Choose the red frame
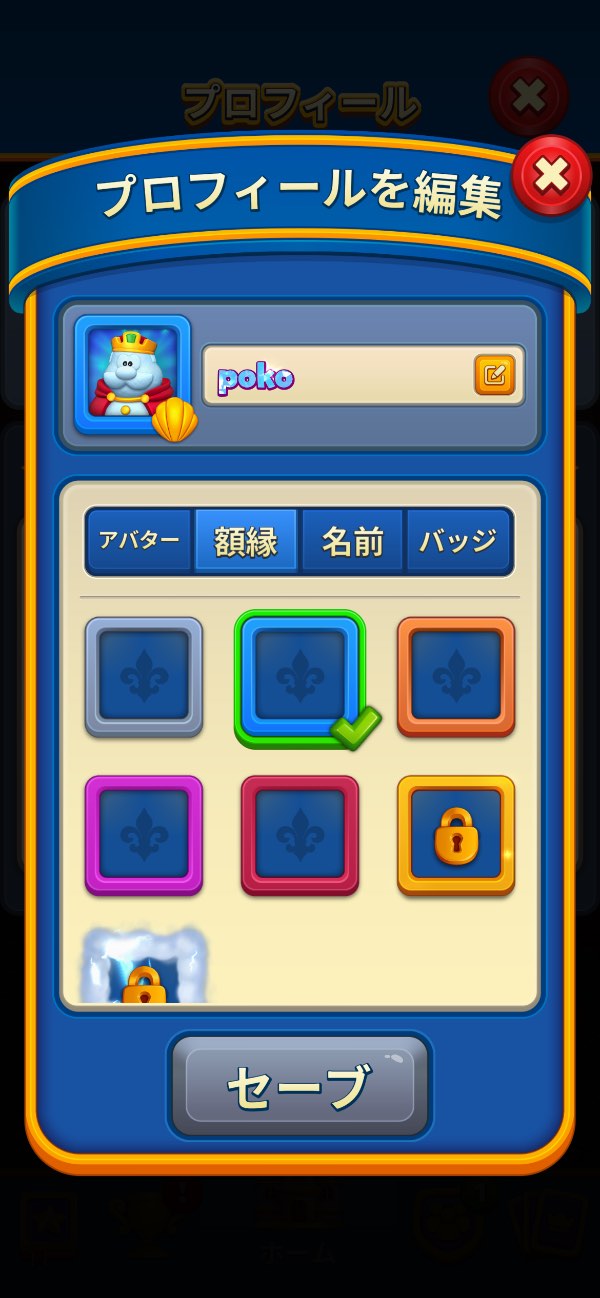 pyautogui.click(x=300, y=835)
